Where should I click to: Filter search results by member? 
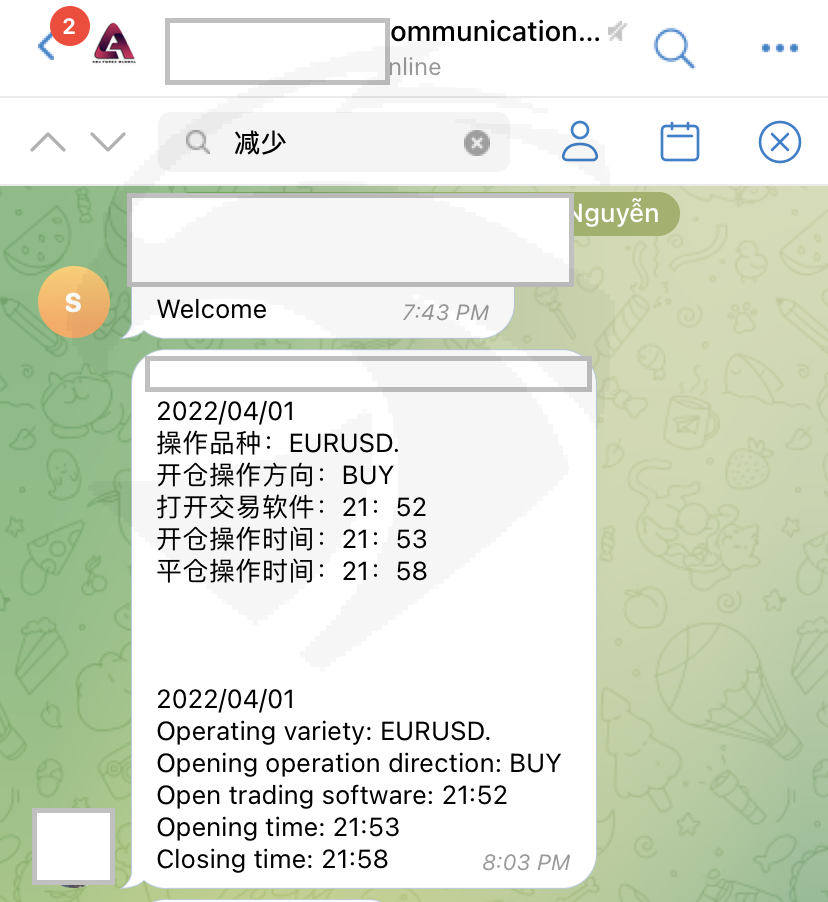point(579,142)
